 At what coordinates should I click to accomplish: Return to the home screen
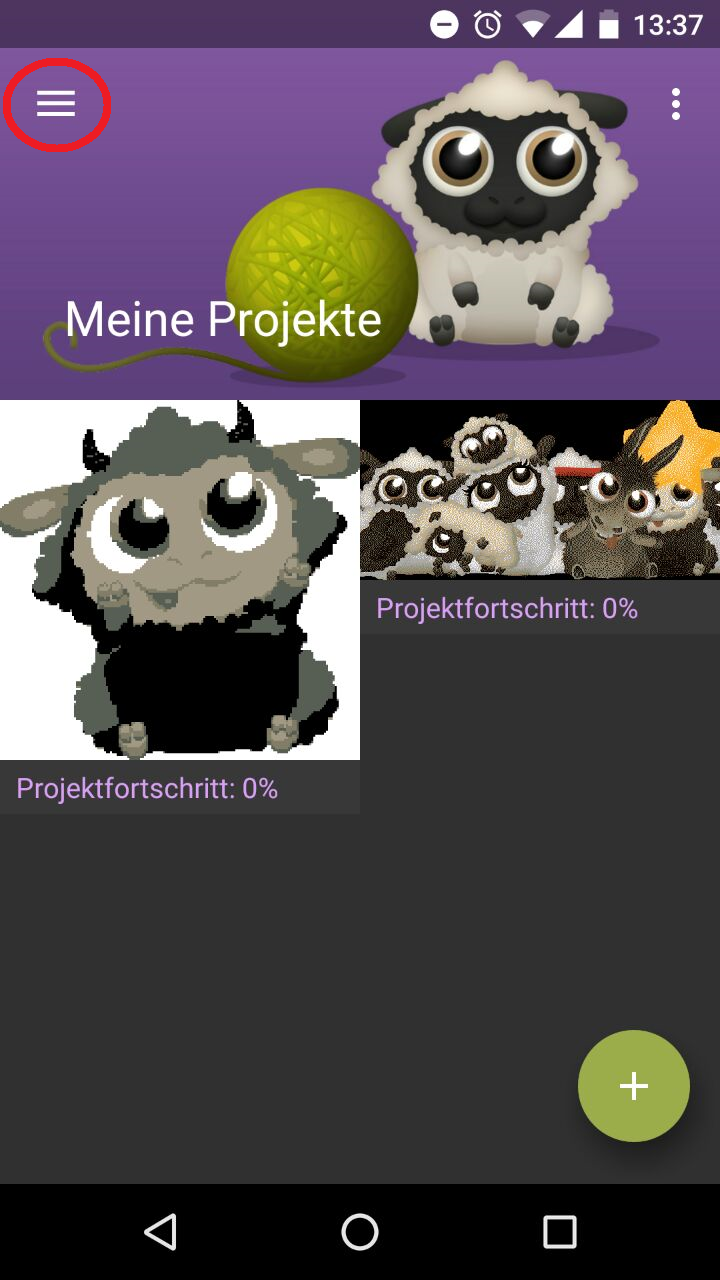[x=360, y=1232]
